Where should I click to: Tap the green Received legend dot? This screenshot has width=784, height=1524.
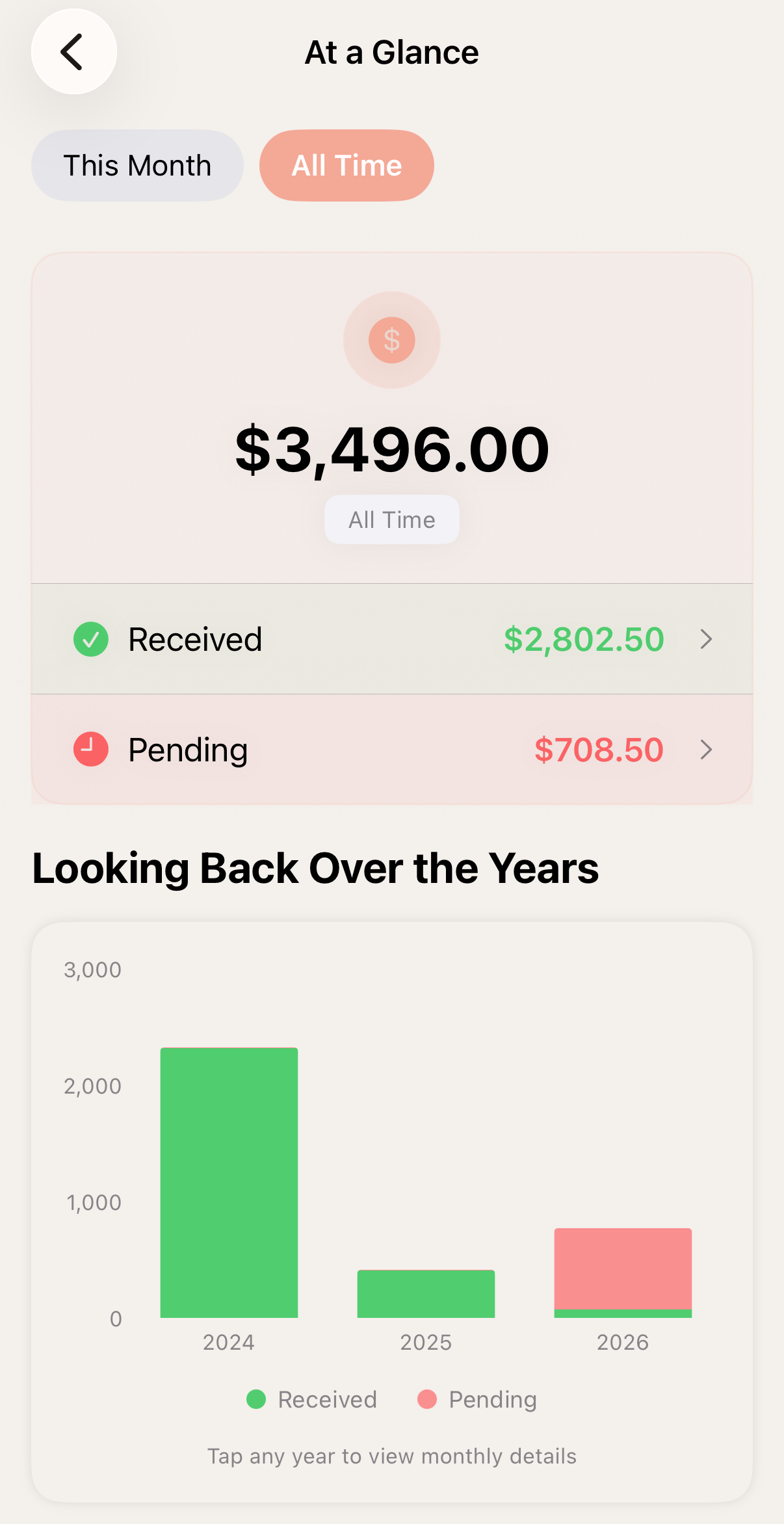[257, 1399]
